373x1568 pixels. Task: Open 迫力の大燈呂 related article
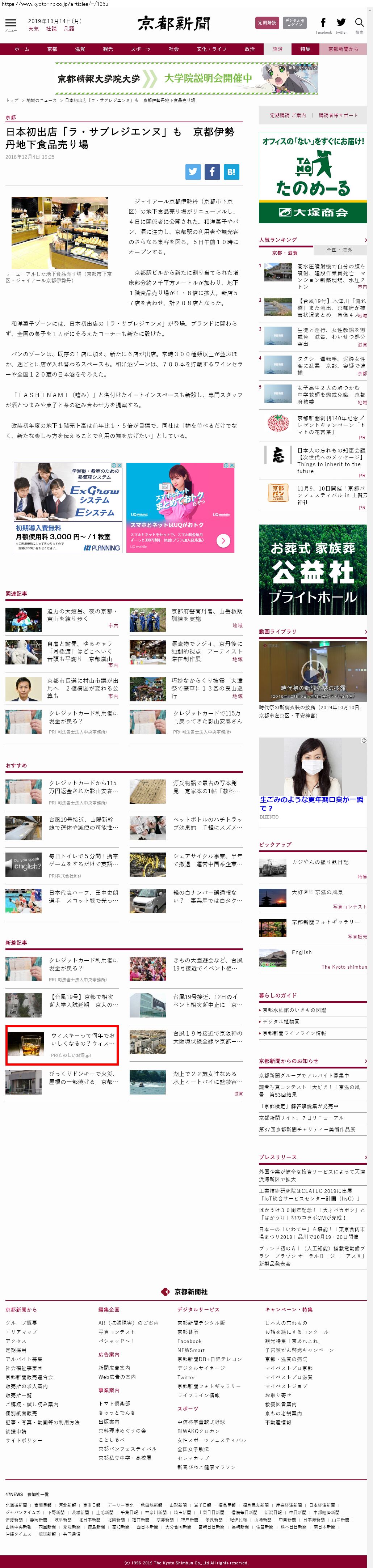coord(82,615)
